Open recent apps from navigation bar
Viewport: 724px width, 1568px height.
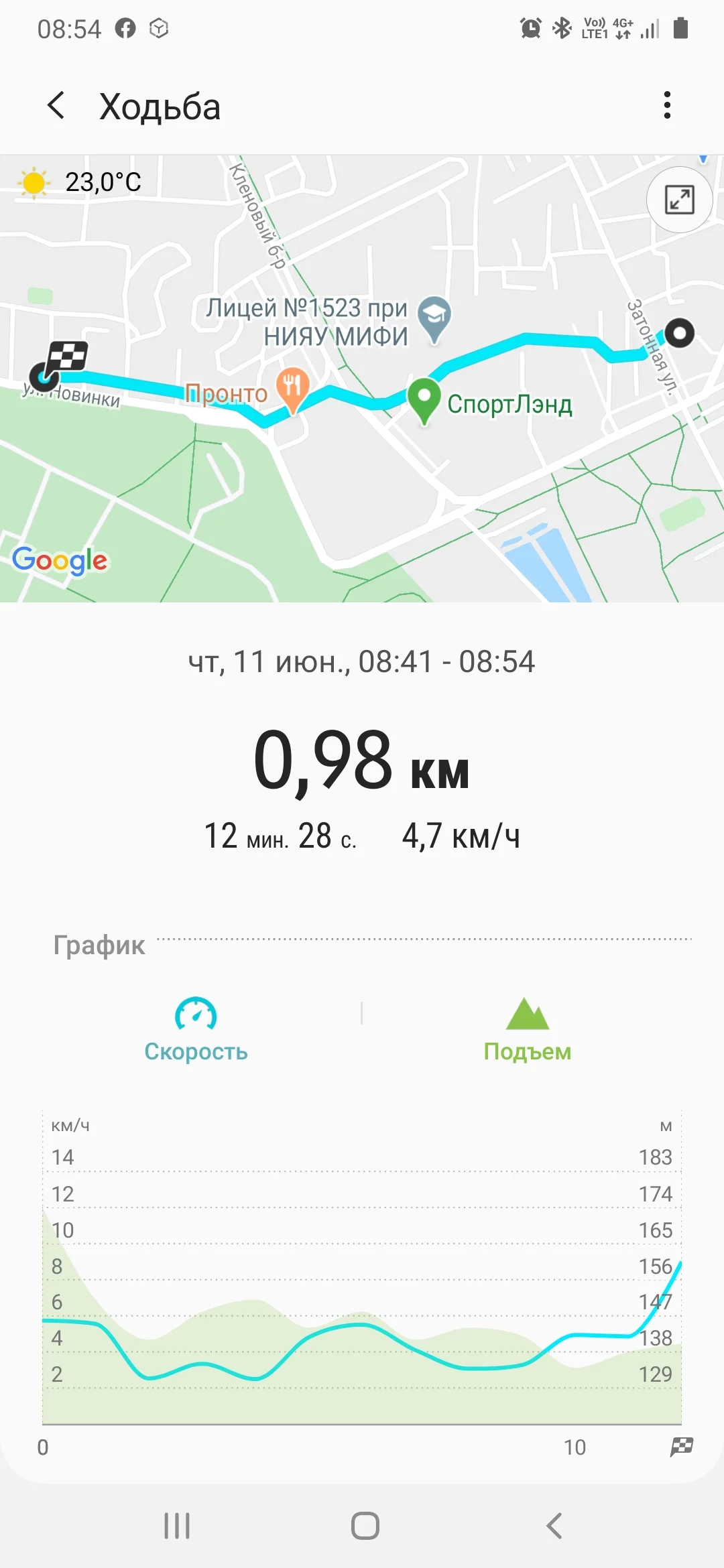pos(177,1526)
